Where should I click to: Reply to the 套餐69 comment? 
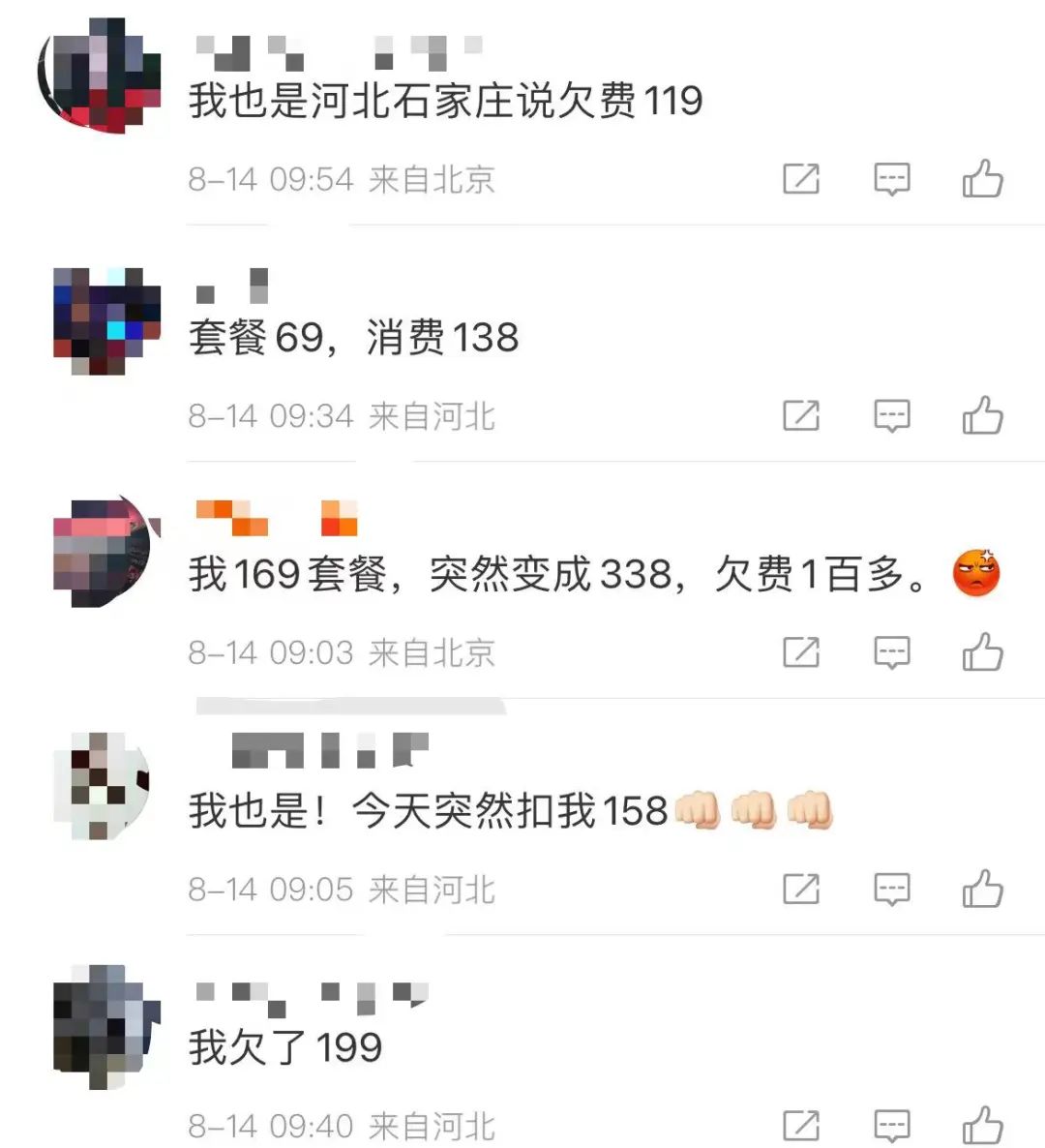coord(891,415)
